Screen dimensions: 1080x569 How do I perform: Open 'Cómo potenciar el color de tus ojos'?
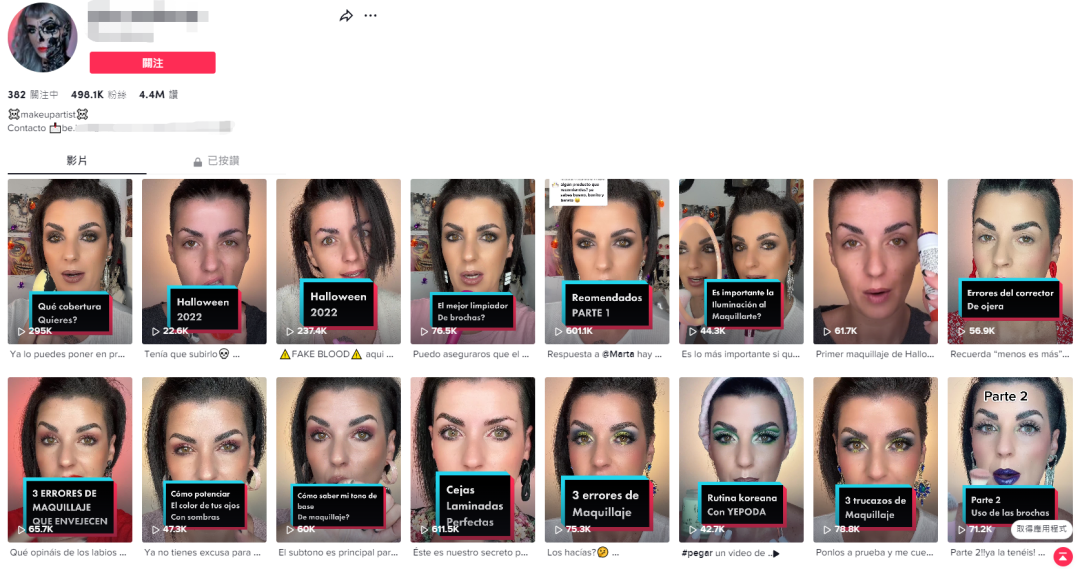[204, 459]
